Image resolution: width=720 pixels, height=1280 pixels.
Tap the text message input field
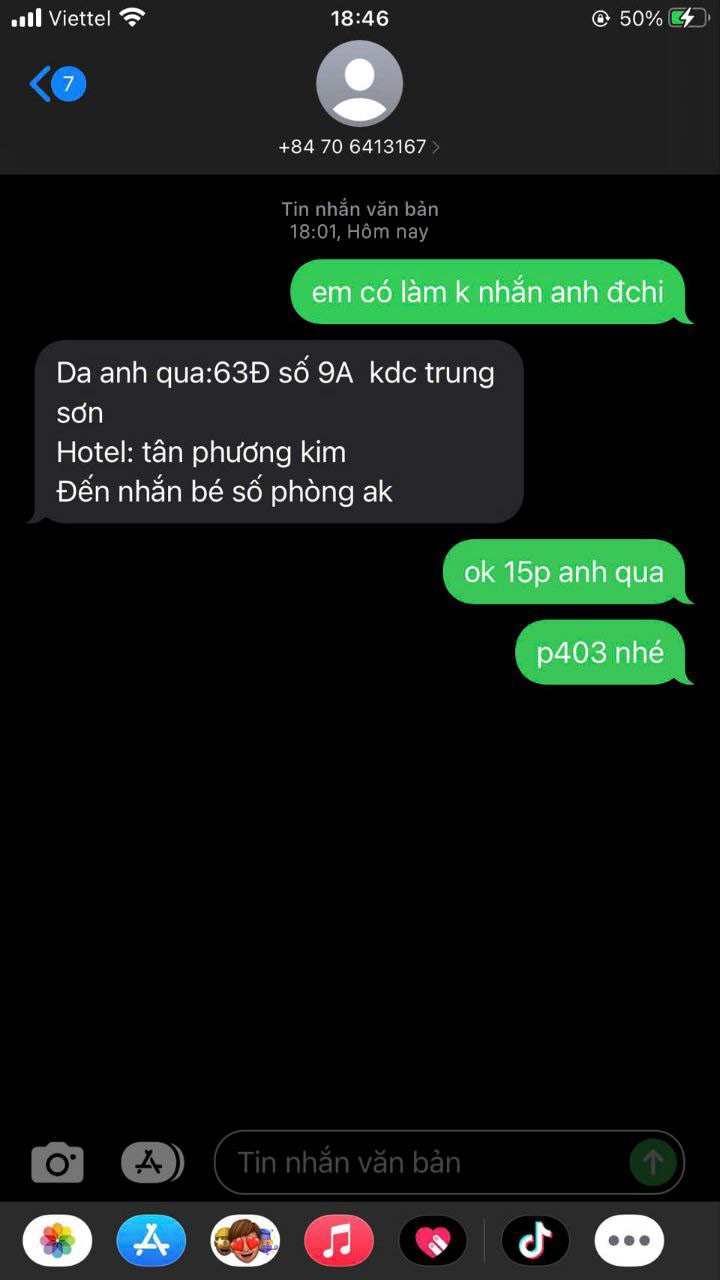[420, 1162]
